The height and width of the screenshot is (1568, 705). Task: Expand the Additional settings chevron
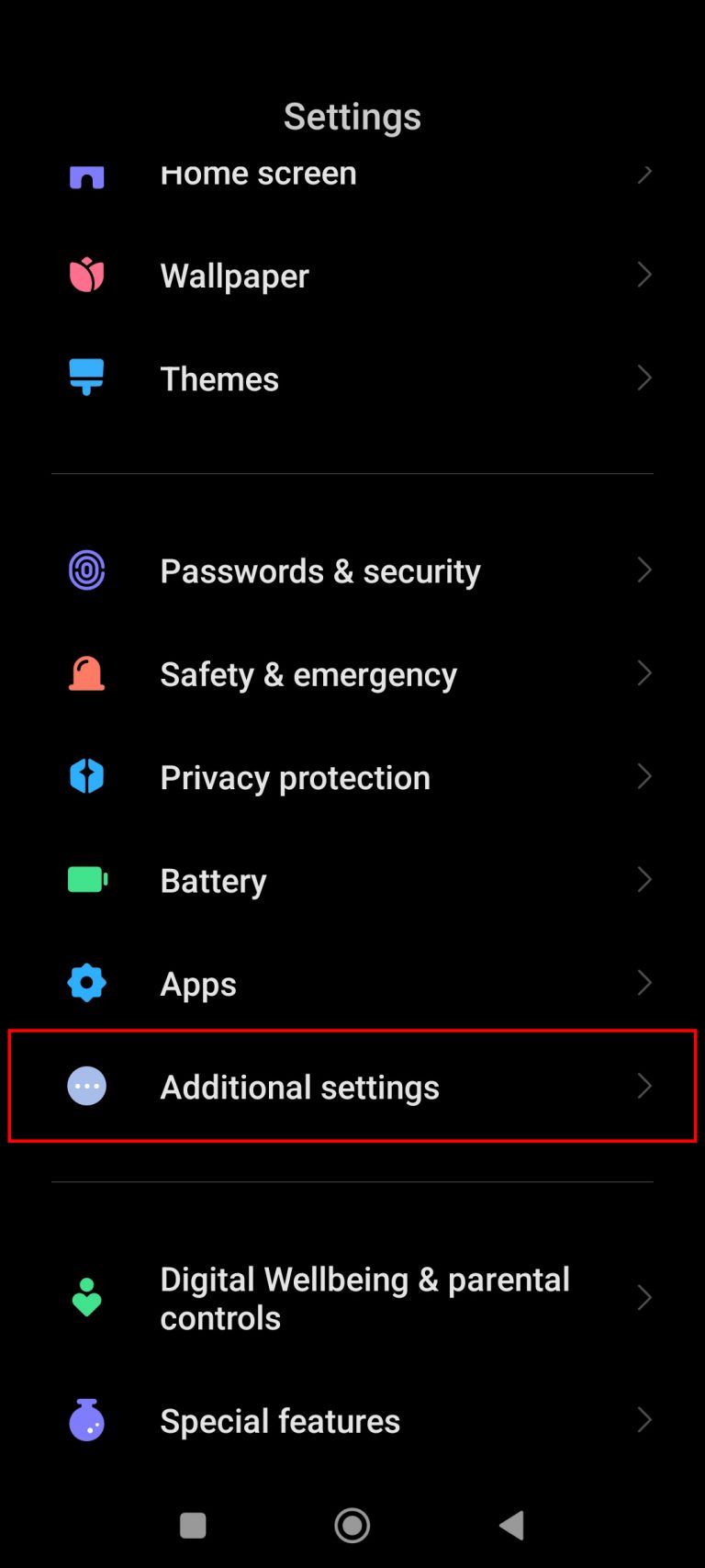644,1086
